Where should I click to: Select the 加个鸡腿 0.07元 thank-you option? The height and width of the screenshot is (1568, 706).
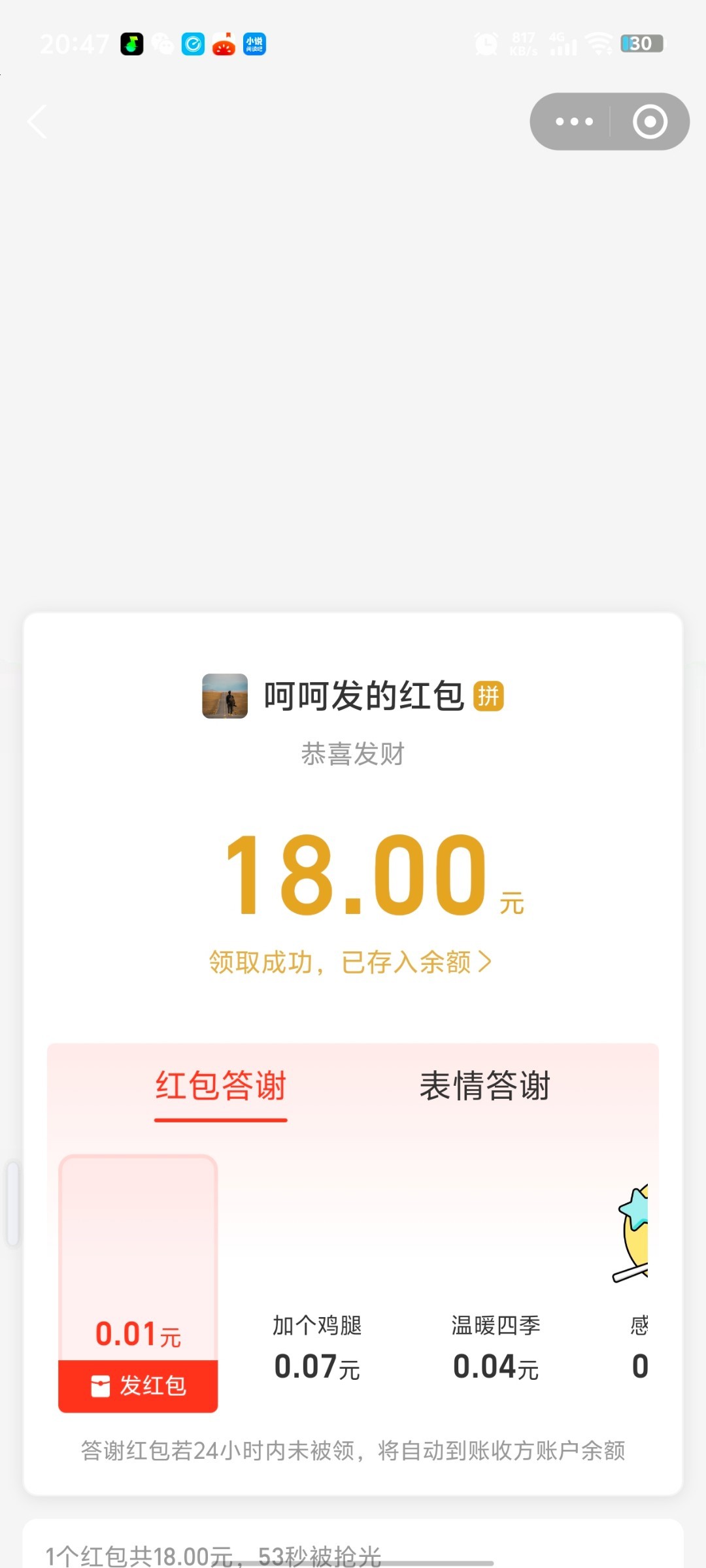click(317, 1347)
